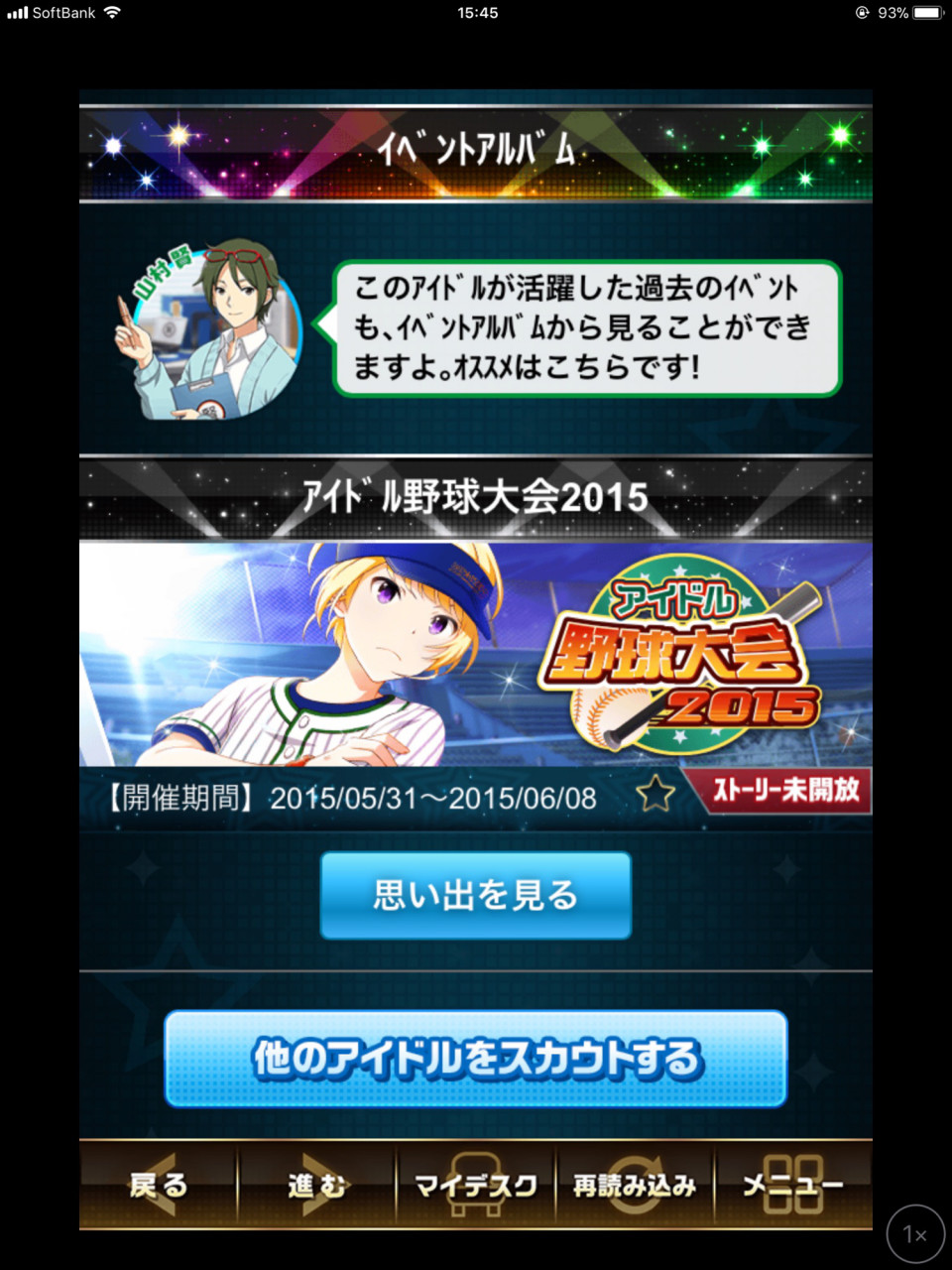Toggle the 1x scale button
Image resolution: width=952 pixels, height=1270 pixels.
(914, 1234)
